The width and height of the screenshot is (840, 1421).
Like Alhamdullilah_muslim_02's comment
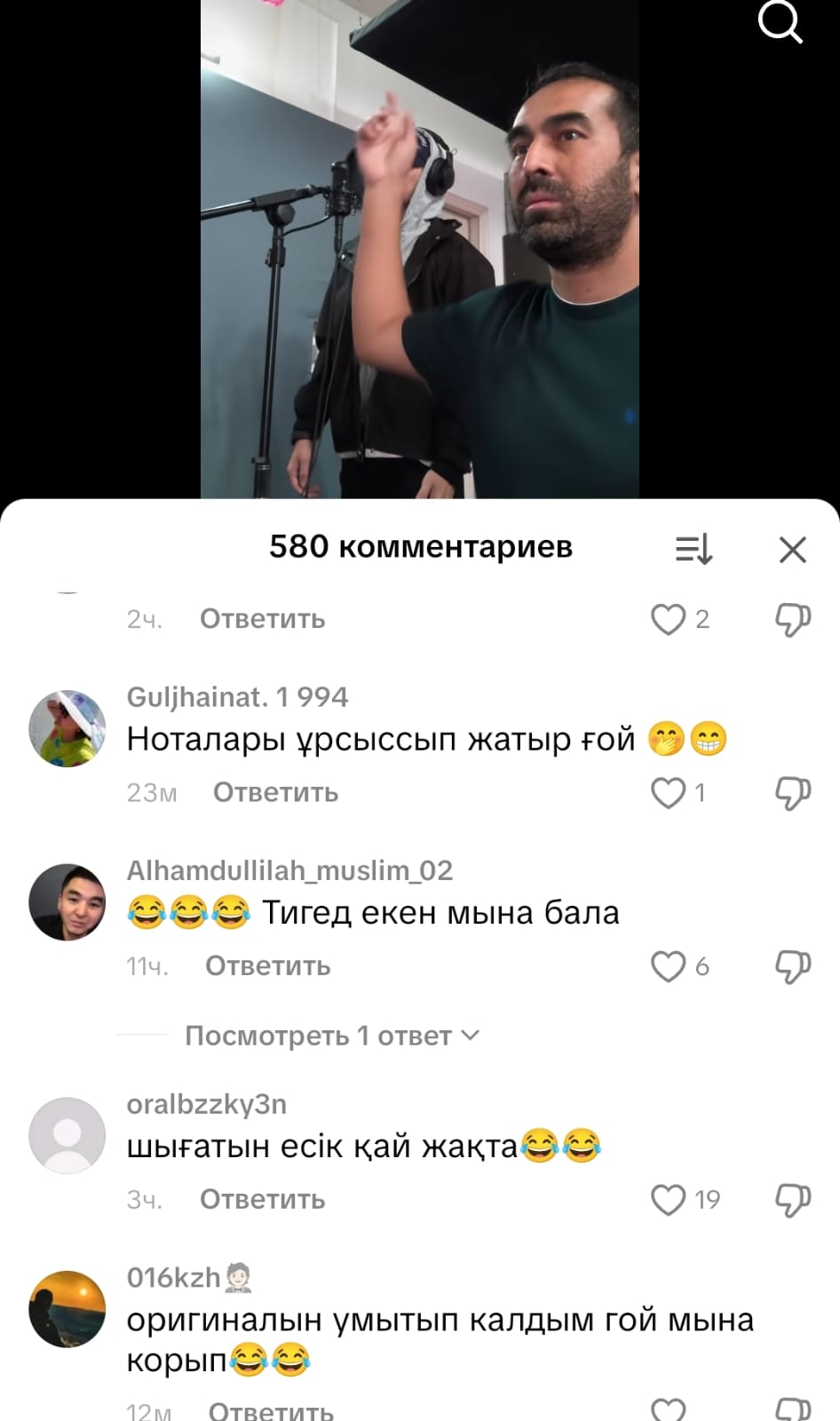669,966
